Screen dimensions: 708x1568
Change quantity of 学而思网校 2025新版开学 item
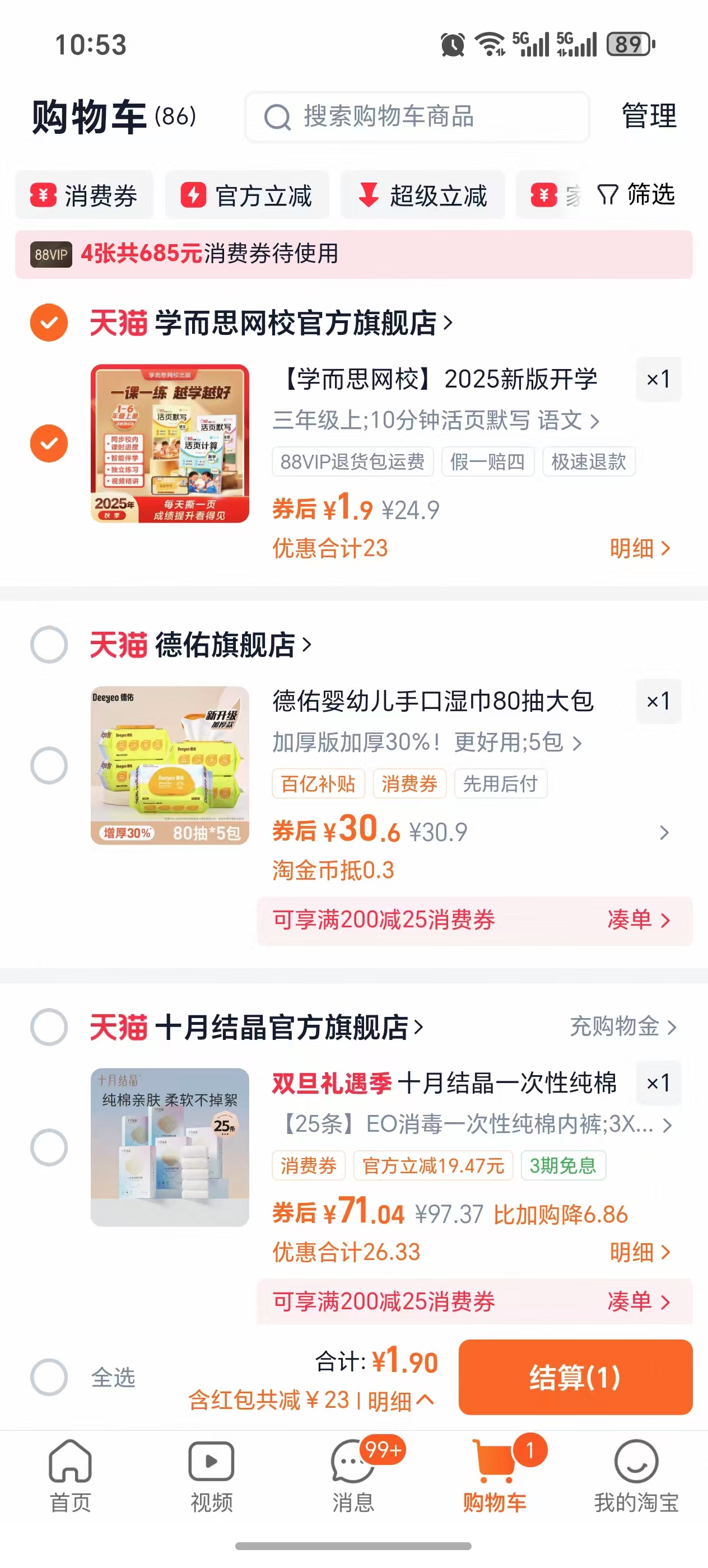pos(658,379)
